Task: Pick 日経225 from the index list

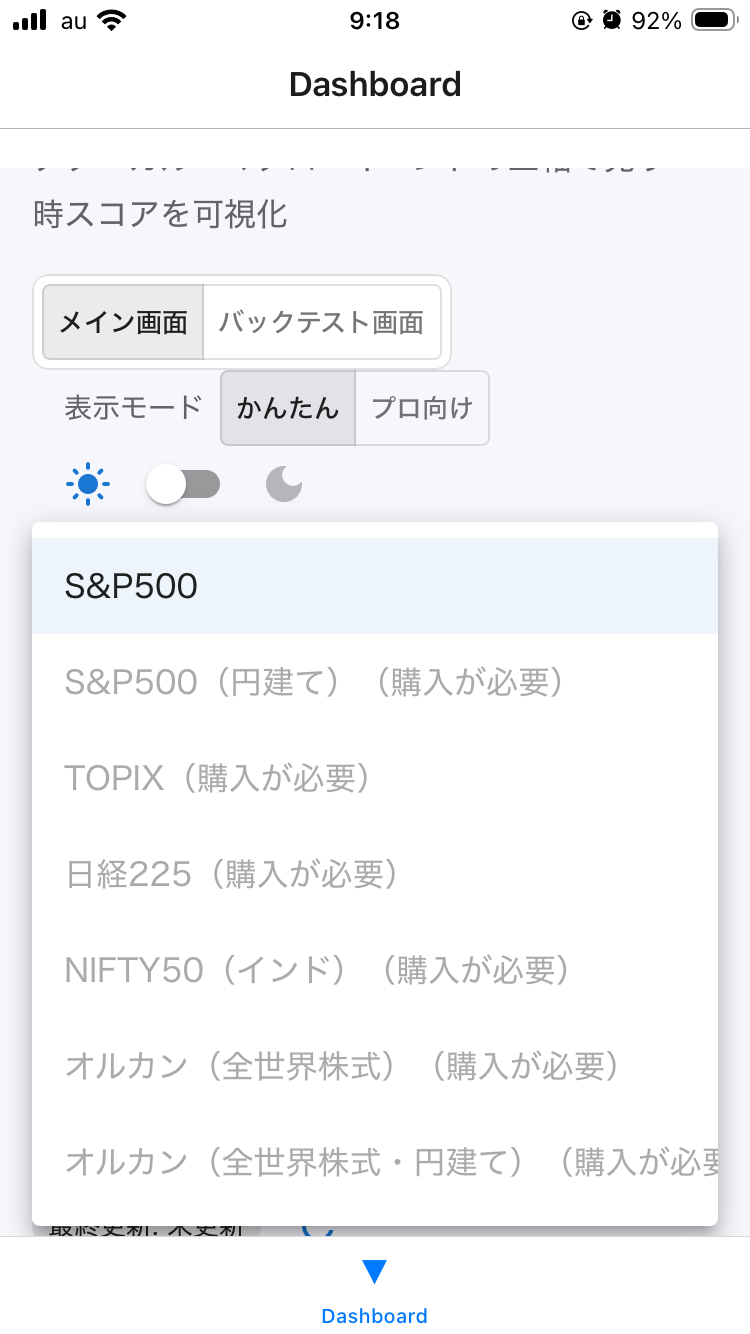Action: (374, 874)
